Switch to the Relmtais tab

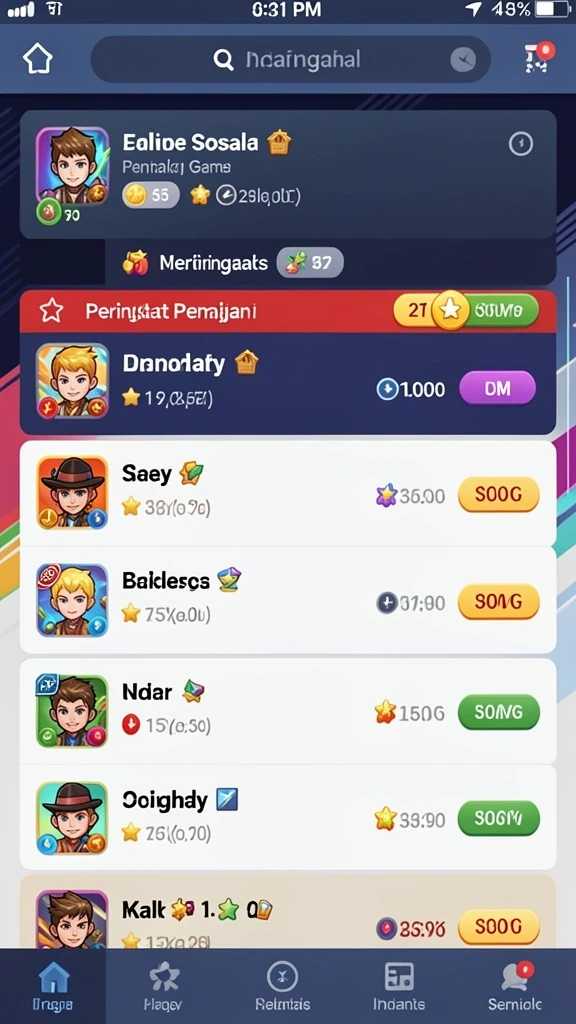coord(283,986)
